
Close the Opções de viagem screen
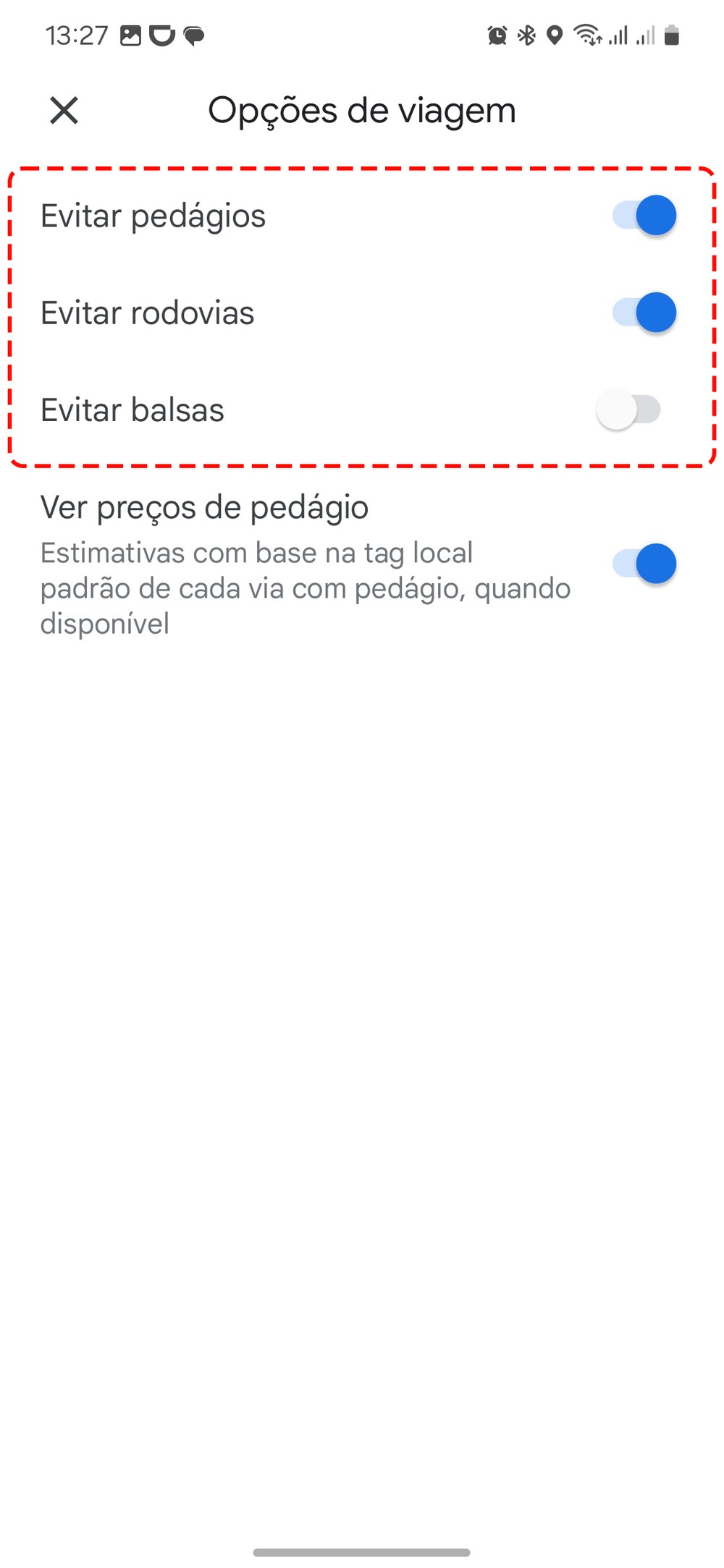tap(64, 111)
